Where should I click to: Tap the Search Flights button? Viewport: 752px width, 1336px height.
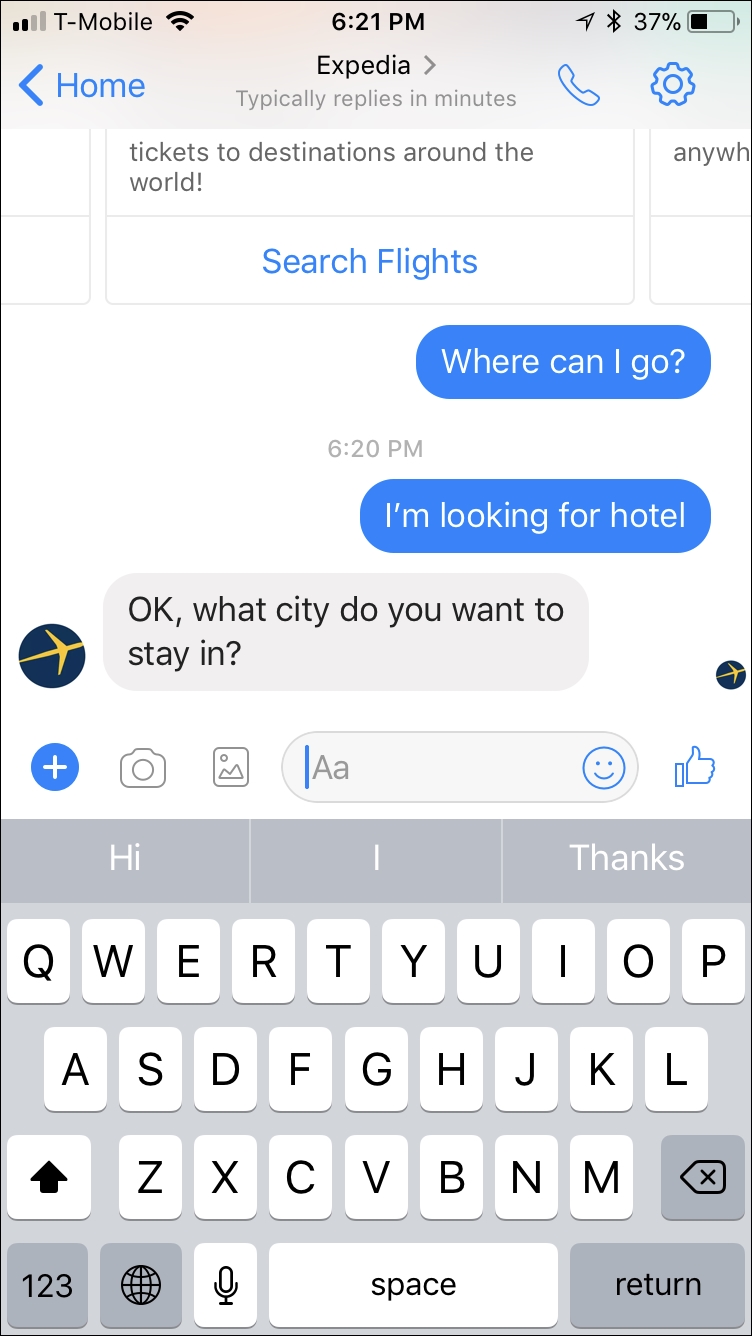370,262
